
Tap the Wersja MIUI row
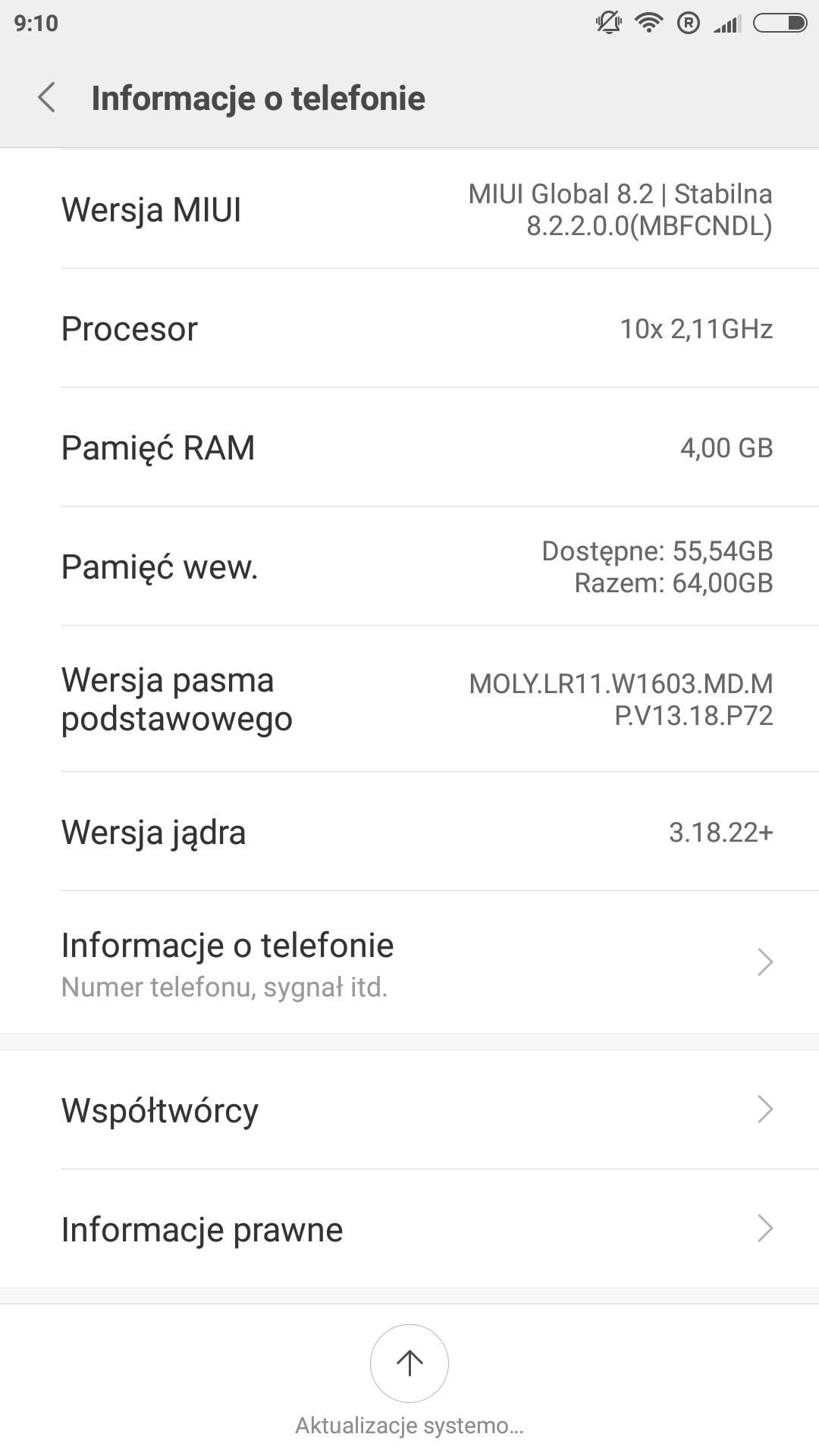pos(409,210)
